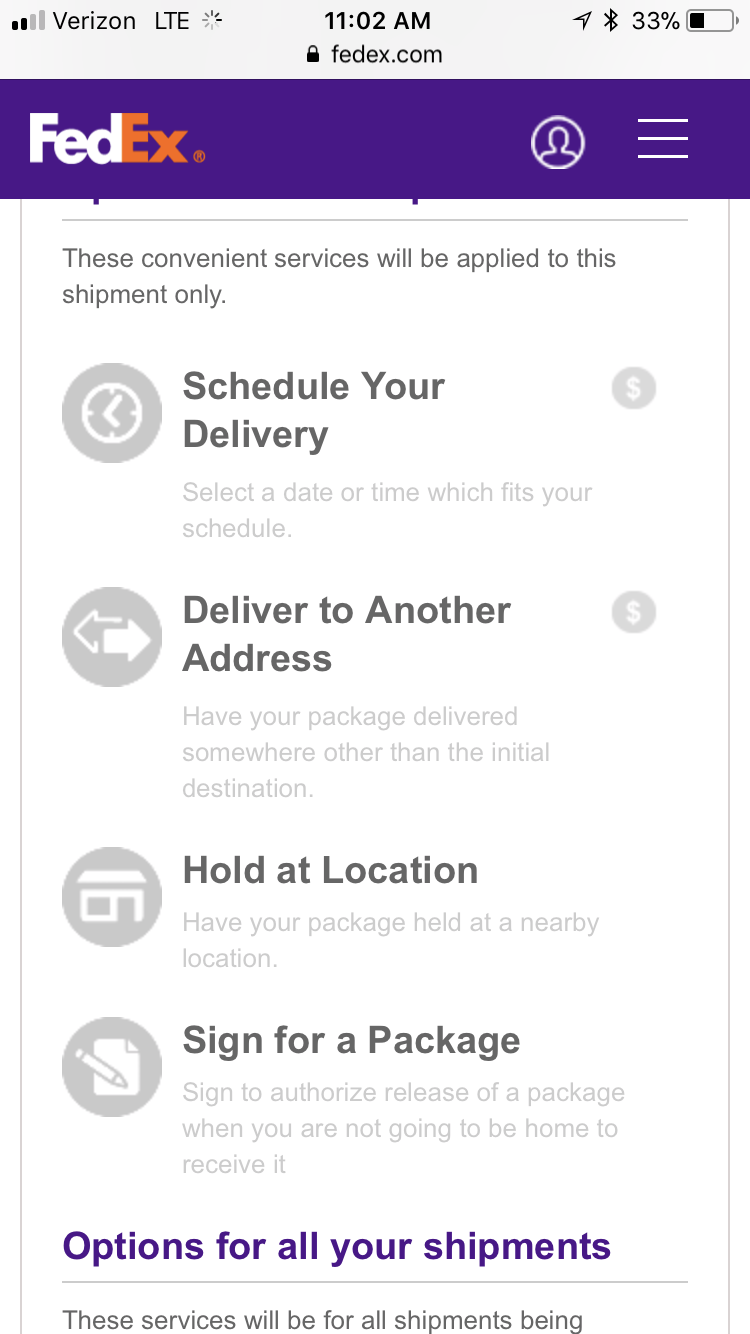Tap the FedEx logo to go home

click(117, 139)
